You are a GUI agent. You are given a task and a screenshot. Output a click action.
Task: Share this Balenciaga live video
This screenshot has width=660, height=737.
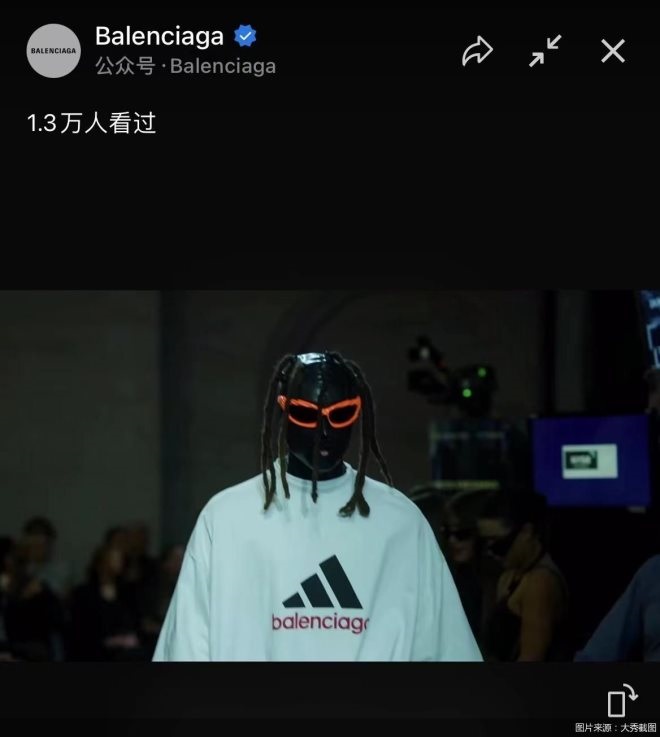478,51
